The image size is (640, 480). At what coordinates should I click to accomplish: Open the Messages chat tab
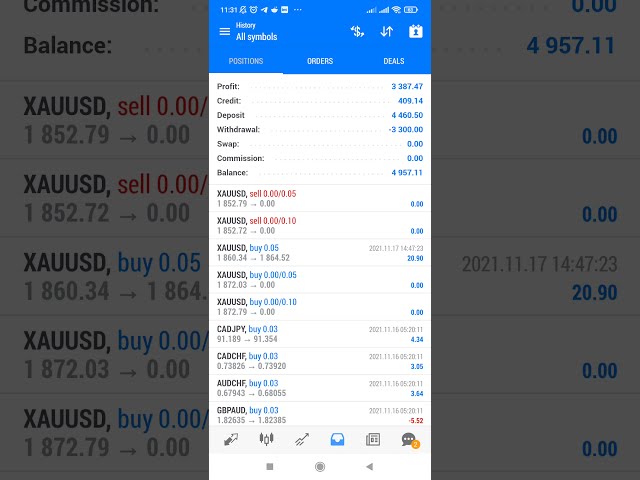408,439
